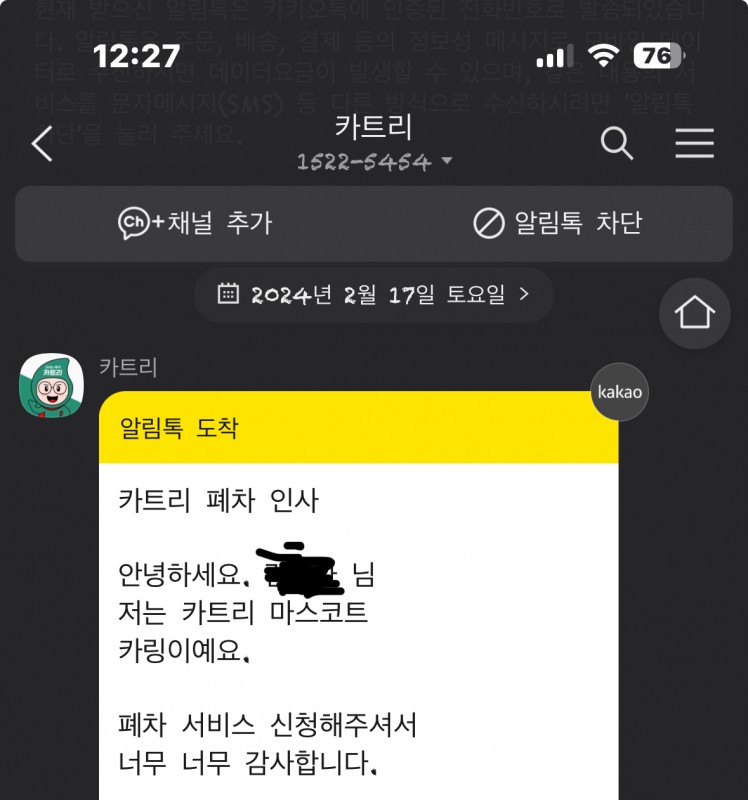Screen dimensions: 748x800
Task: Tap the kakao badge on message
Action: tap(619, 391)
